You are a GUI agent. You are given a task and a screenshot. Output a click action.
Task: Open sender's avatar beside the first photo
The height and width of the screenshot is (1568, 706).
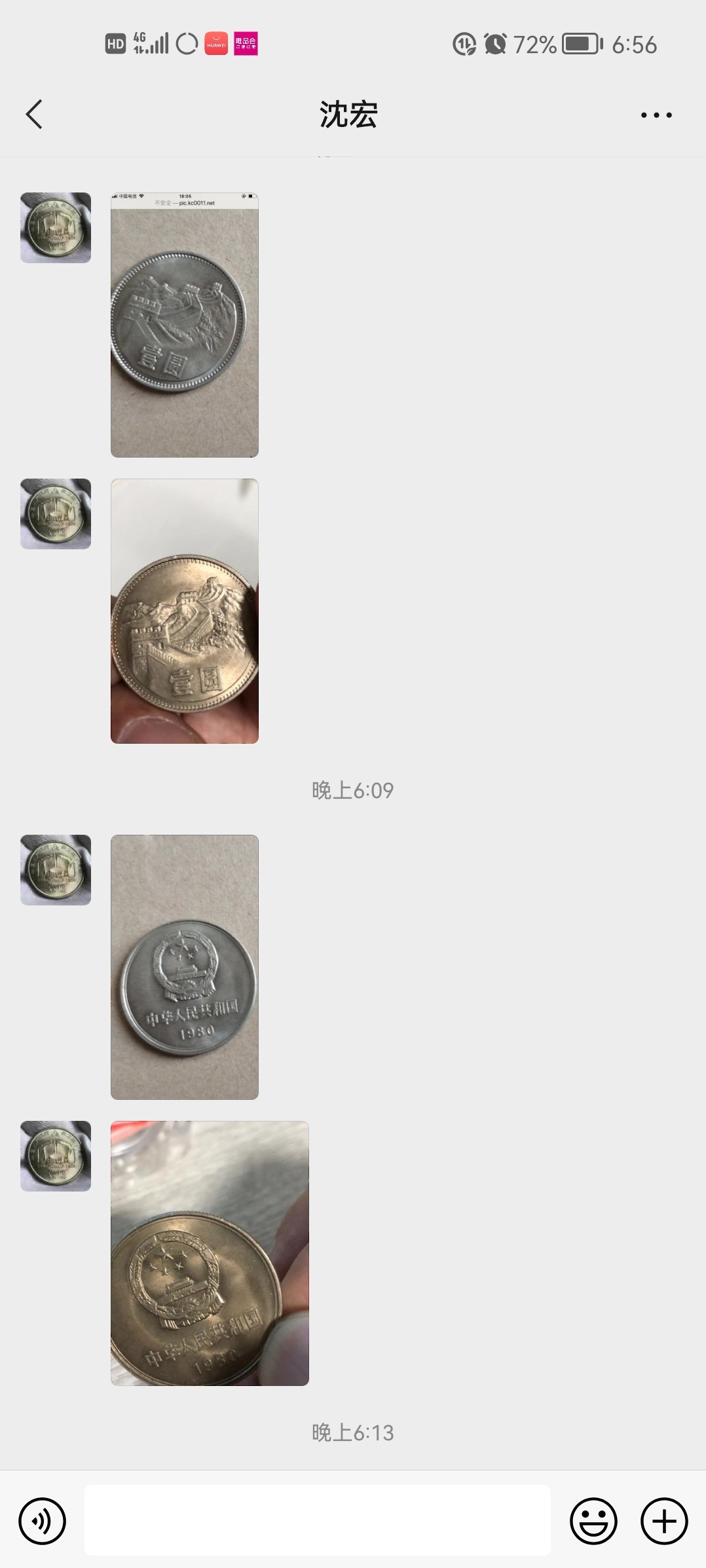tap(56, 228)
